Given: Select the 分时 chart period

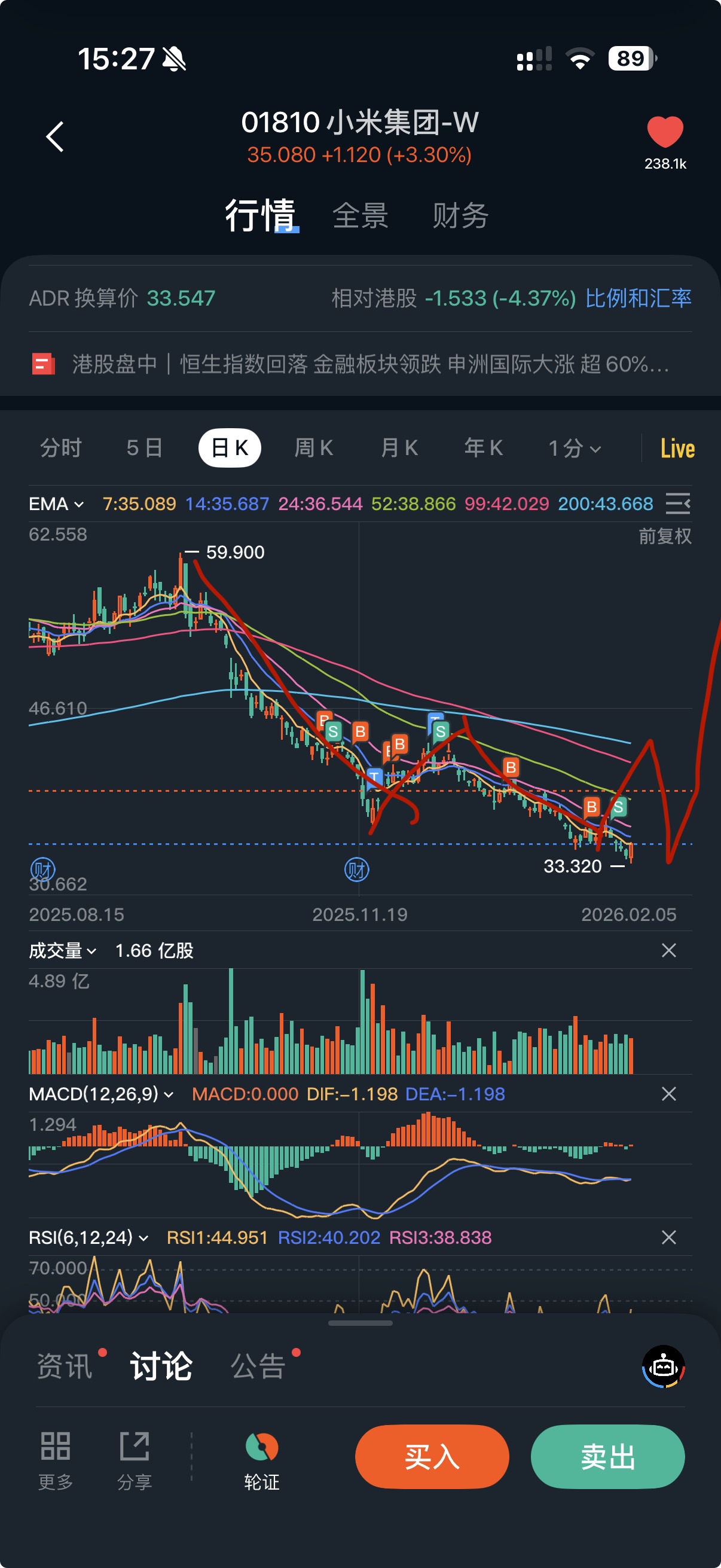Looking at the screenshot, I should pos(61,448).
